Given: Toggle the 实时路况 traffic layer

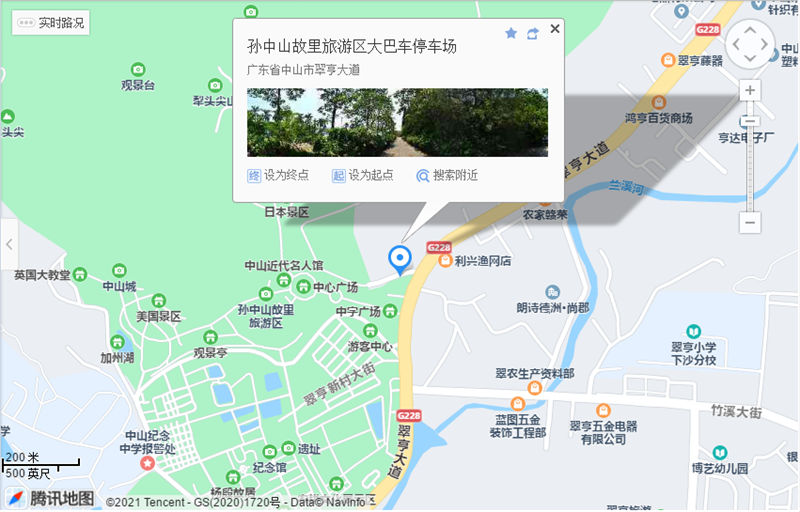Looking at the screenshot, I should tap(51, 22).
